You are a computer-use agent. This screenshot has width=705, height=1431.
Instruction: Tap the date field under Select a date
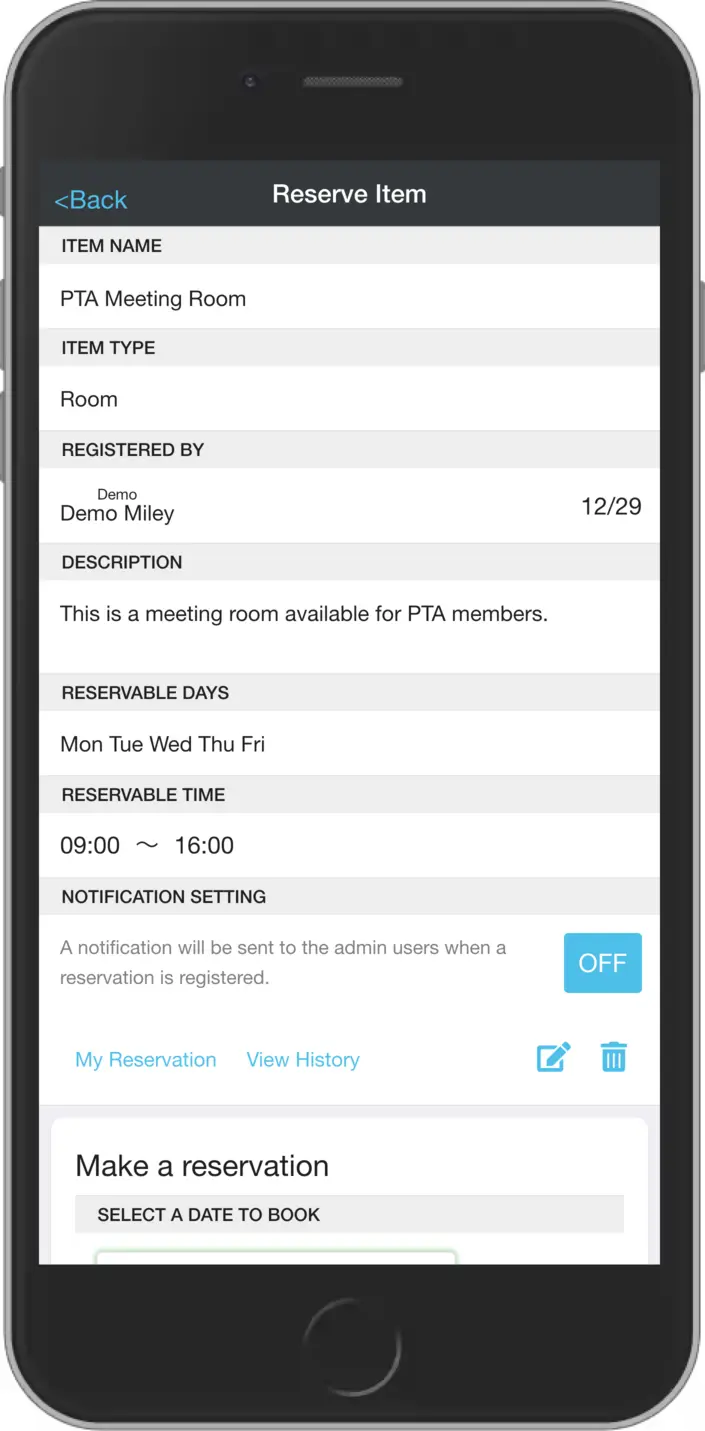point(276,1256)
